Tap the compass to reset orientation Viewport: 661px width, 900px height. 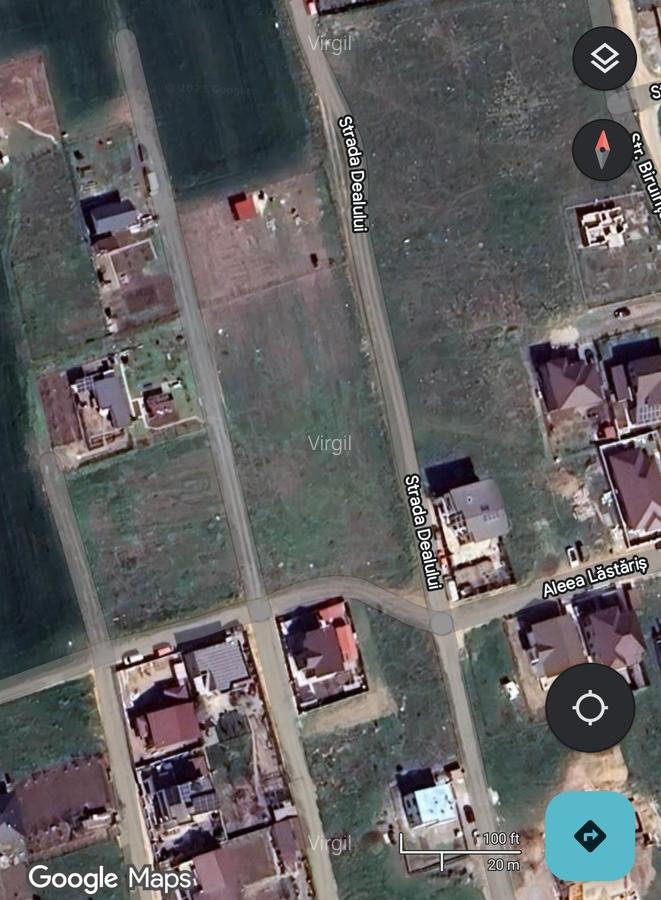click(604, 150)
